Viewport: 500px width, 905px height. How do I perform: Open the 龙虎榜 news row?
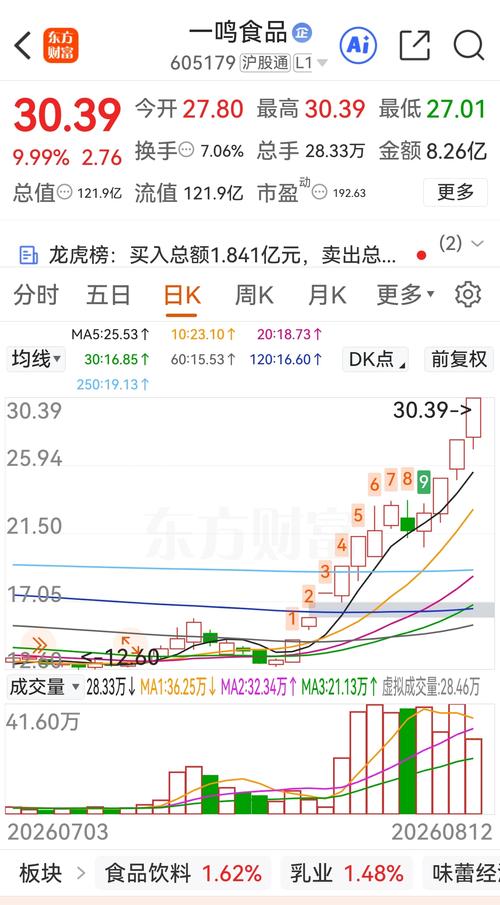click(x=208, y=255)
